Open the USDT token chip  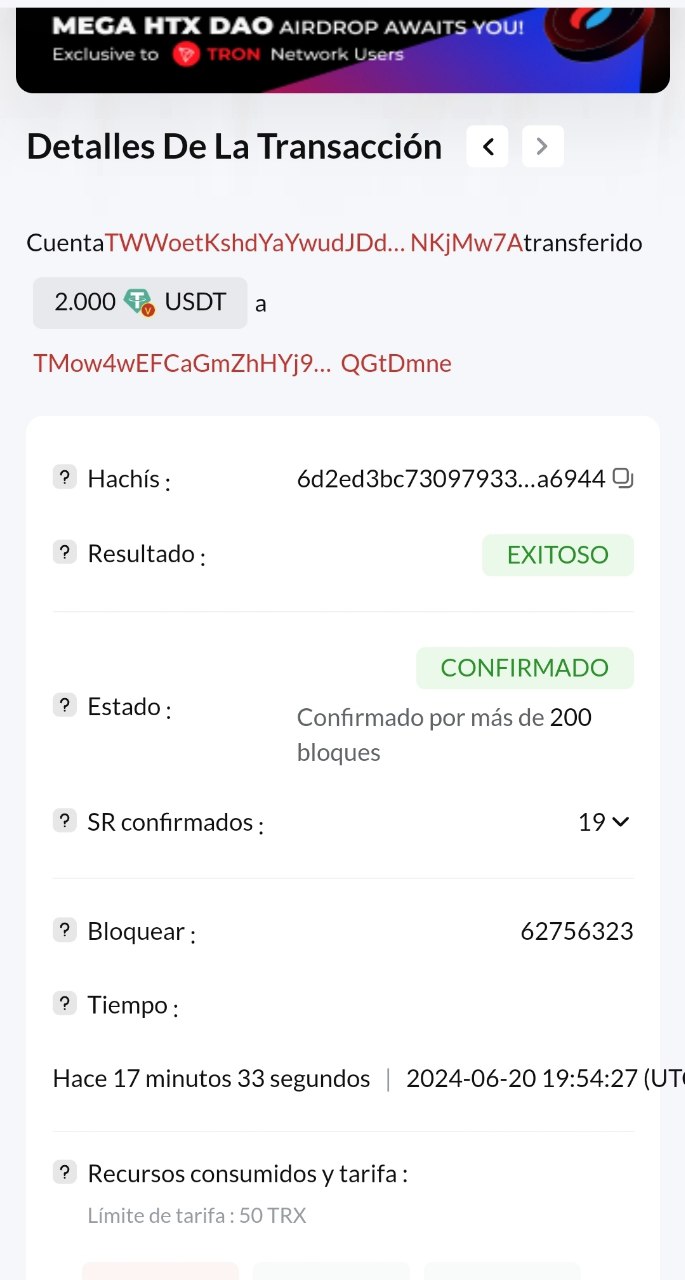[x=140, y=302]
